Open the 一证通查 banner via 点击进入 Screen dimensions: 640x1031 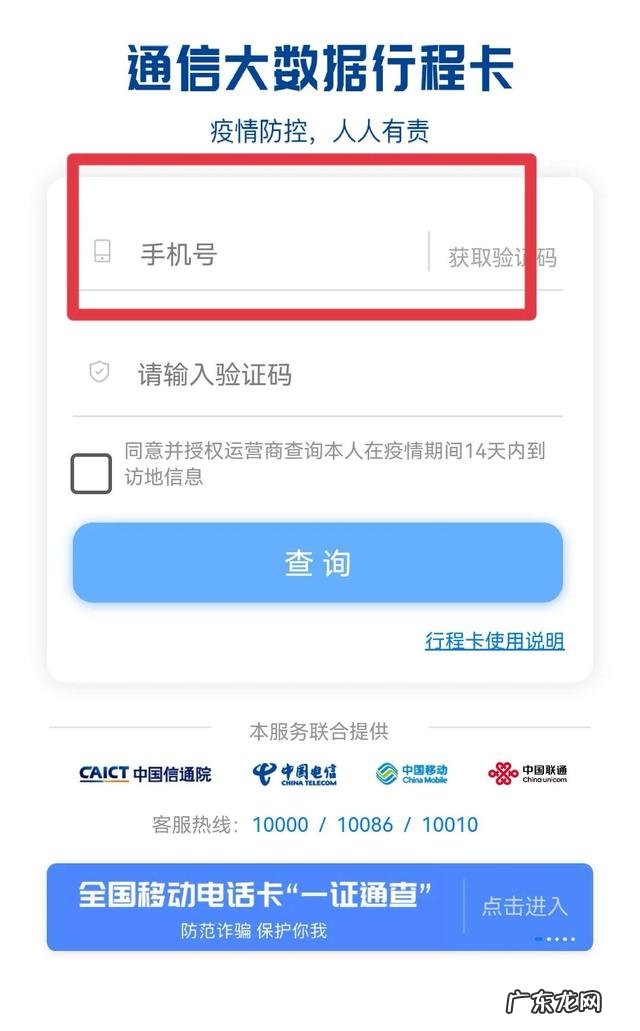point(524,906)
